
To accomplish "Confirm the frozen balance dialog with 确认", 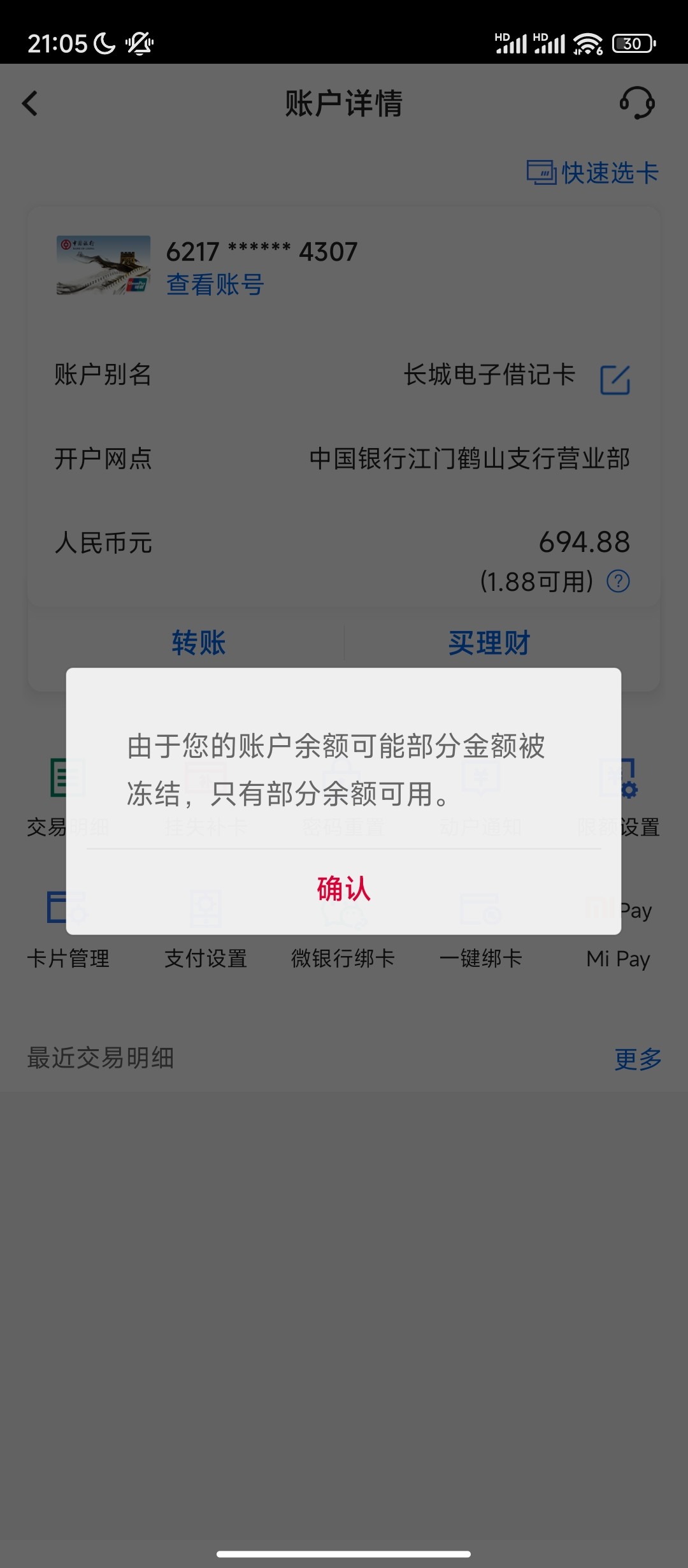I will pos(343,889).
